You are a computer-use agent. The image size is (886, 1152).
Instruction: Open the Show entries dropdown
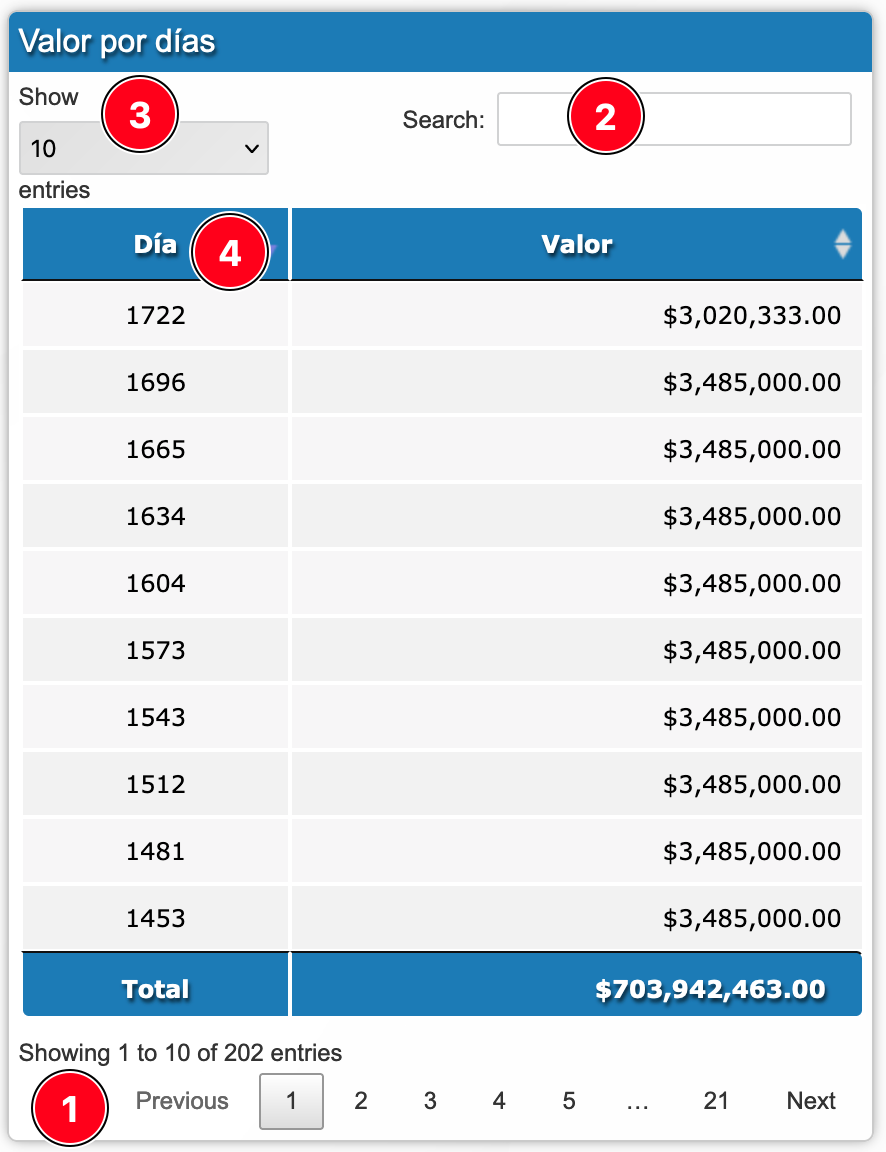[x=143, y=149]
